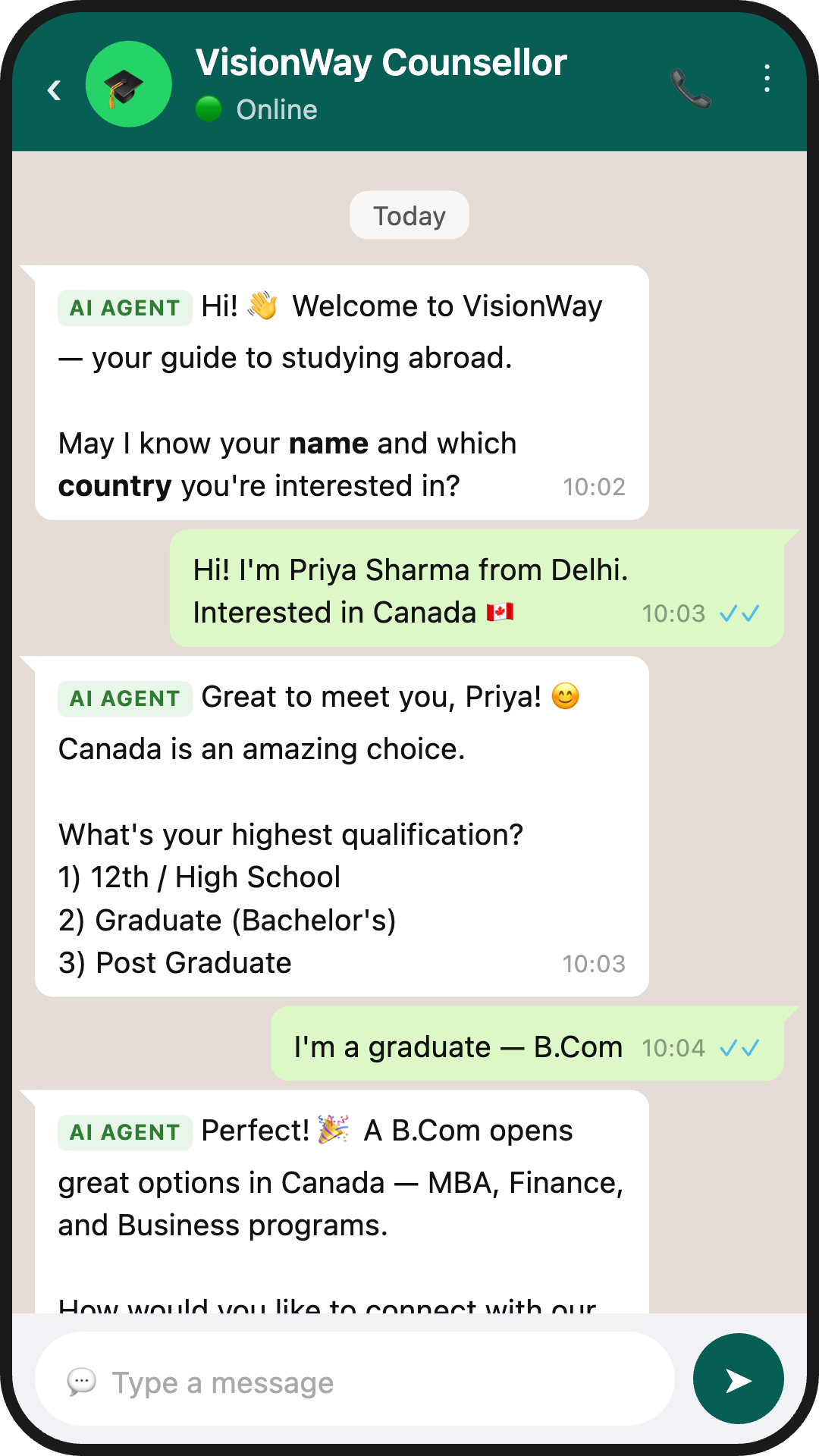The height and width of the screenshot is (1456, 819).
Task: Click the AI AGENT label on qualification message
Action: pyautogui.click(x=124, y=697)
